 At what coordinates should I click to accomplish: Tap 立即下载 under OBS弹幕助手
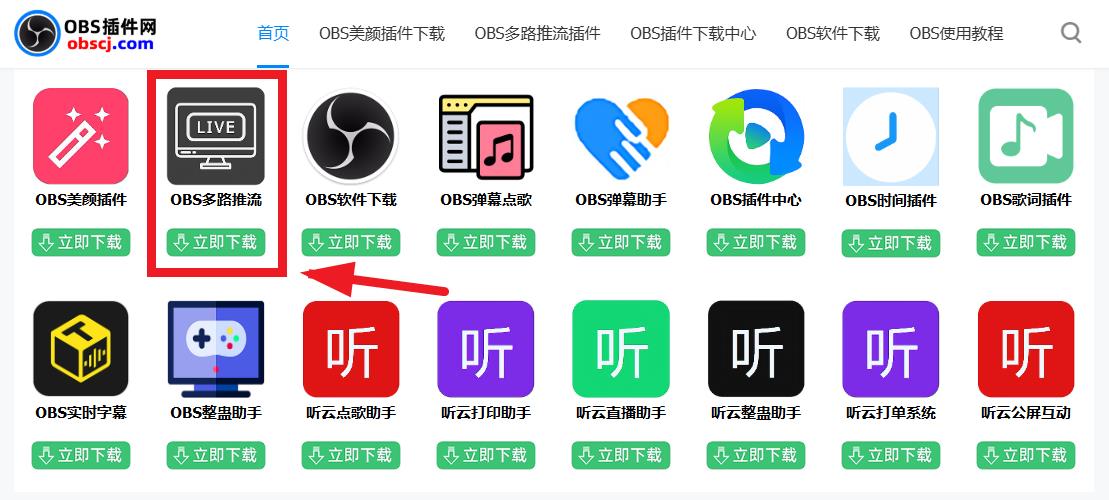click(621, 242)
